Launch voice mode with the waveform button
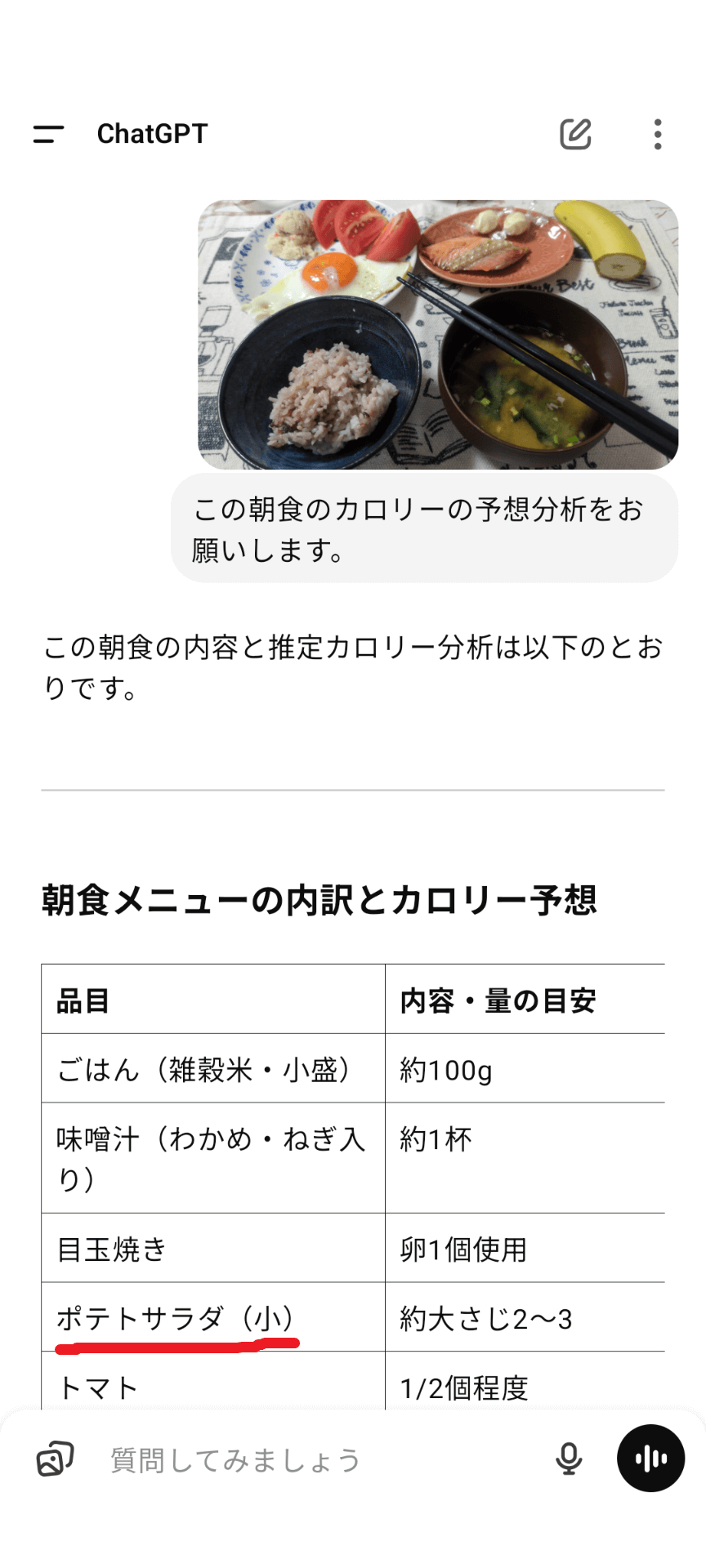Image resolution: width=706 pixels, height=1568 pixels. [650, 1459]
